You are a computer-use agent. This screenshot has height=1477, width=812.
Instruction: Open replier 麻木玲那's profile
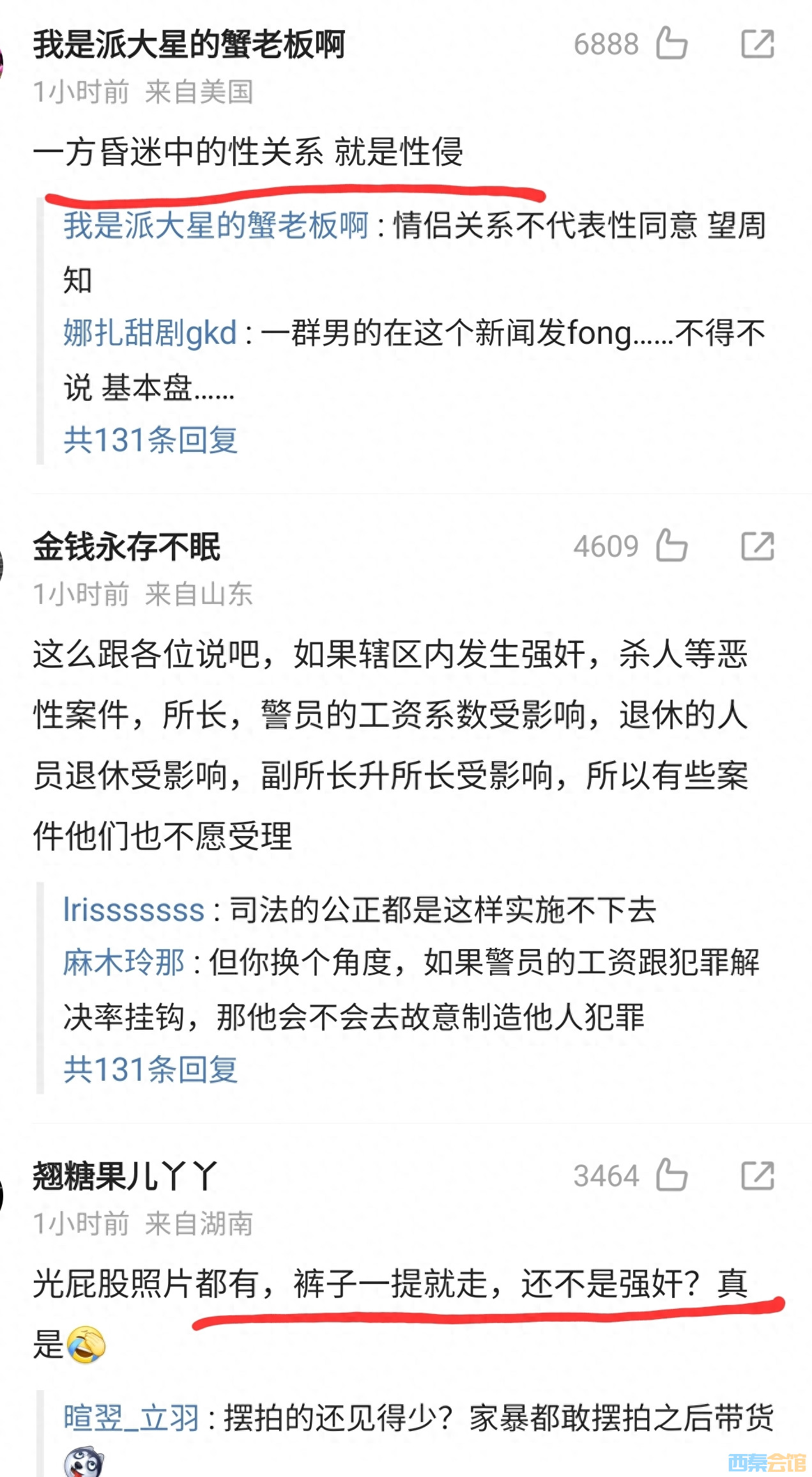(124, 962)
